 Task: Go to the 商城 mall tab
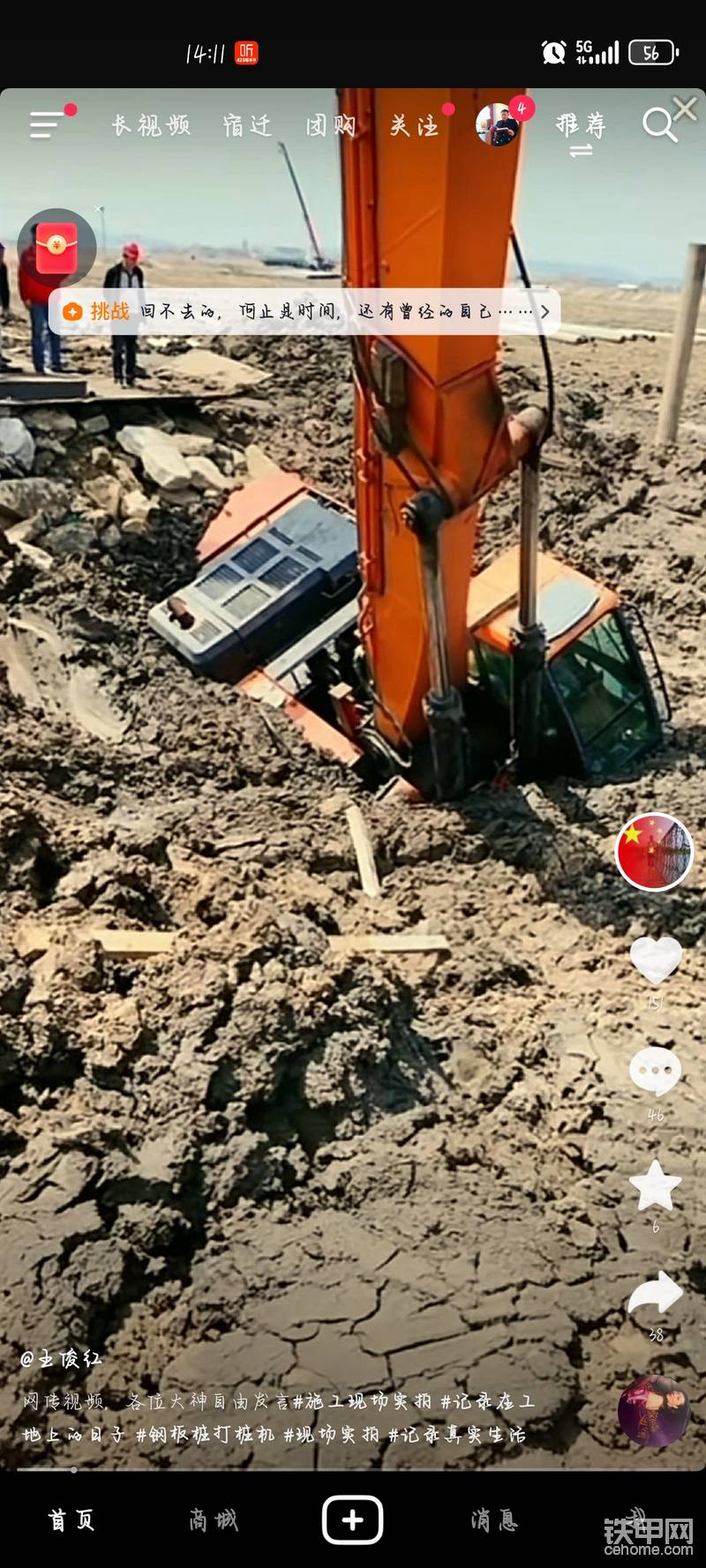coord(213,1519)
